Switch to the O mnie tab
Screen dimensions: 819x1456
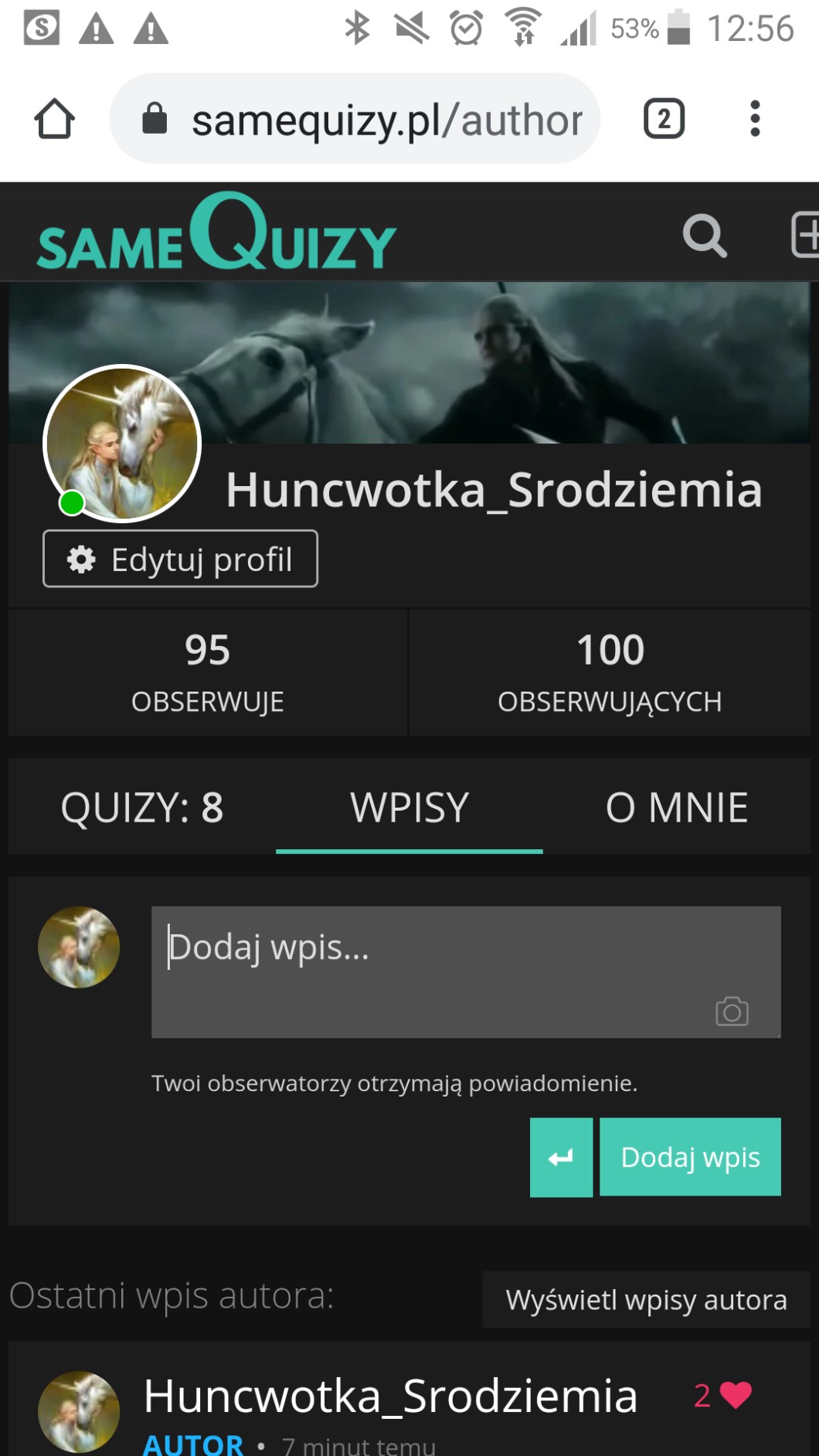pyautogui.click(x=676, y=808)
